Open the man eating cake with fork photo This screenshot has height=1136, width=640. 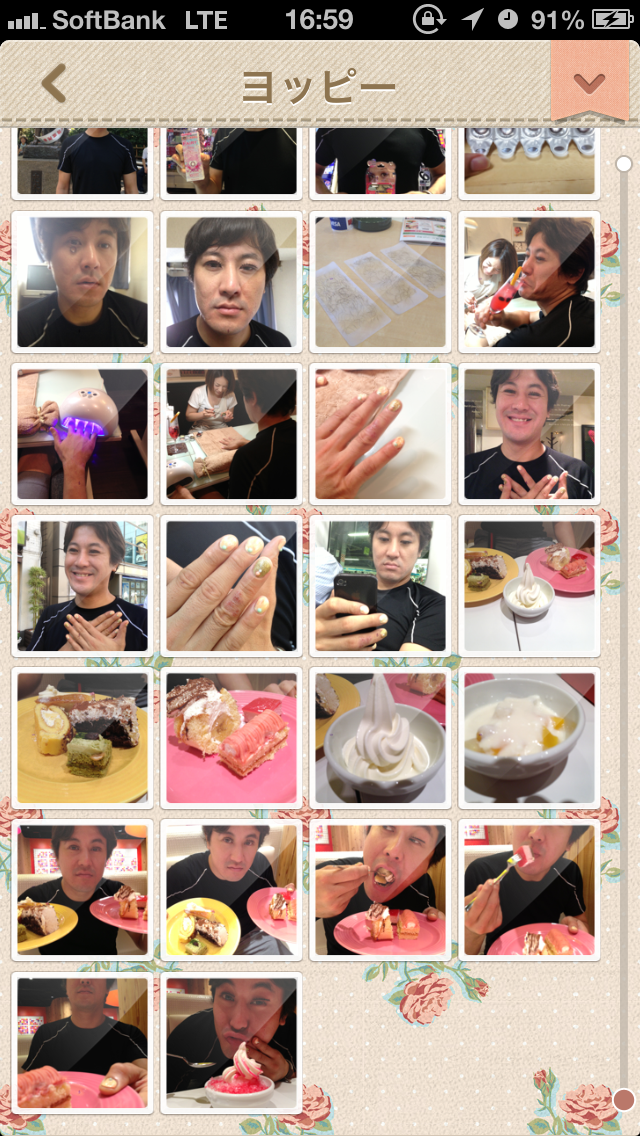pyautogui.click(x=380, y=890)
